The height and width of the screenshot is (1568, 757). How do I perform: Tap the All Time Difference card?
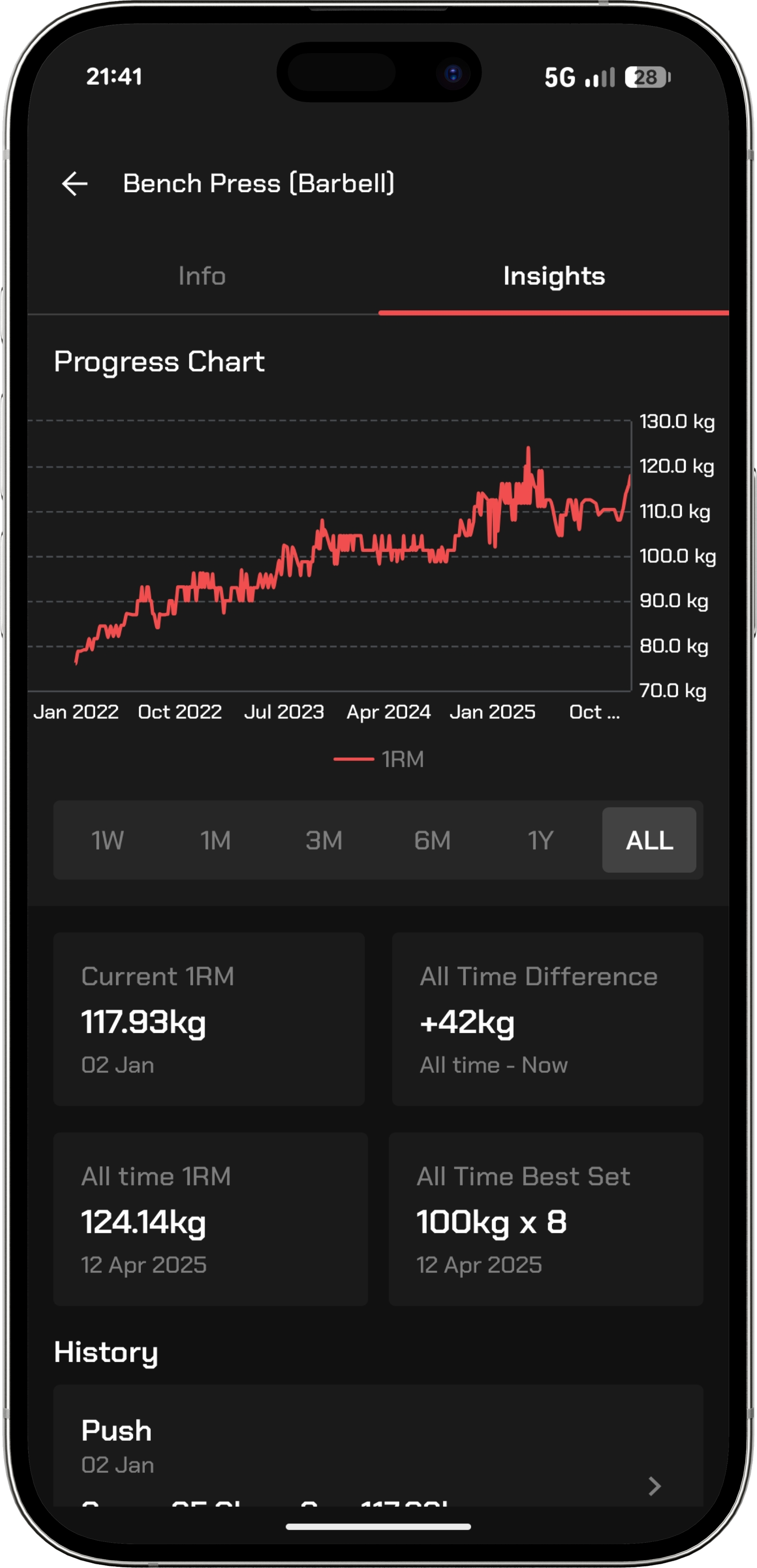click(x=547, y=1020)
